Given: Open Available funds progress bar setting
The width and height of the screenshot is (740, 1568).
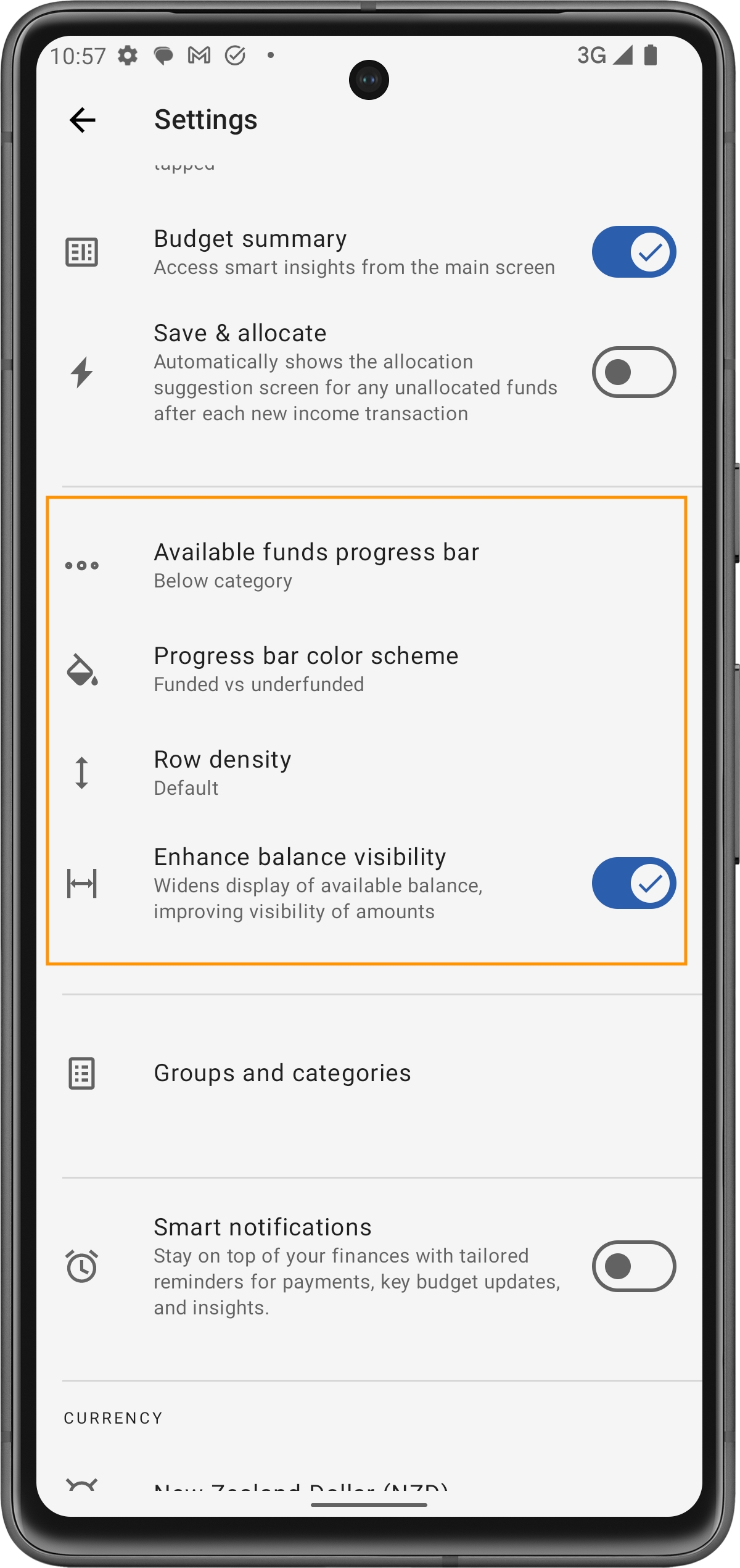Looking at the screenshot, I should (x=316, y=565).
